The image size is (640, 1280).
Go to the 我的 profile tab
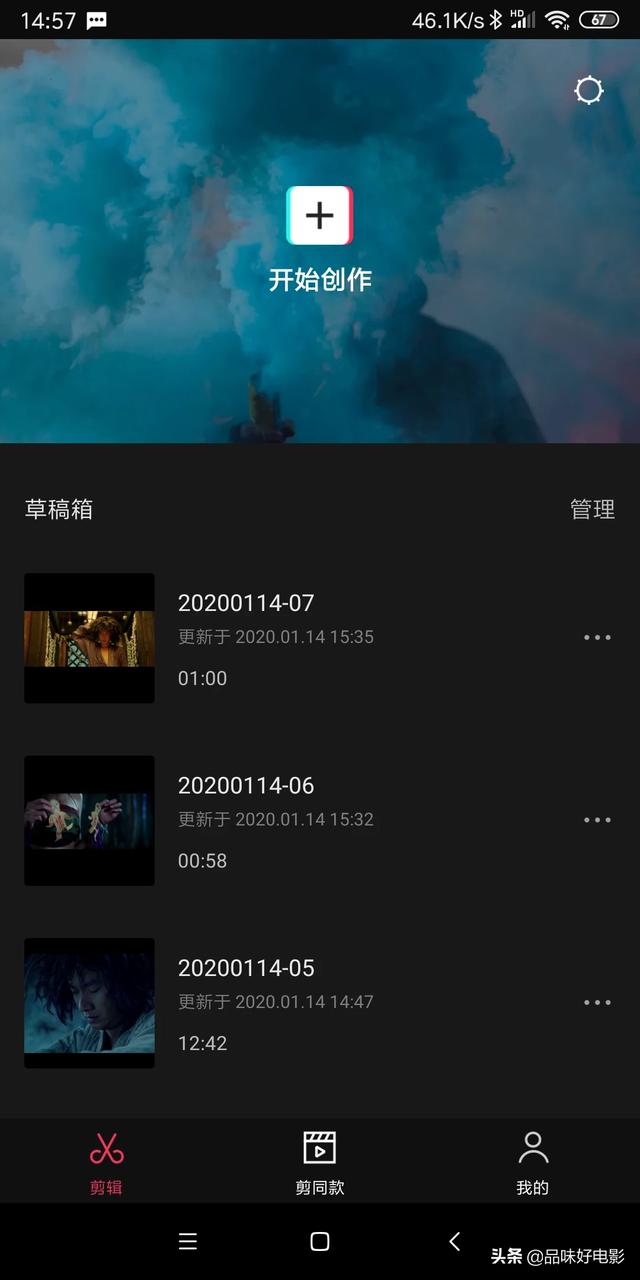[x=533, y=1162]
